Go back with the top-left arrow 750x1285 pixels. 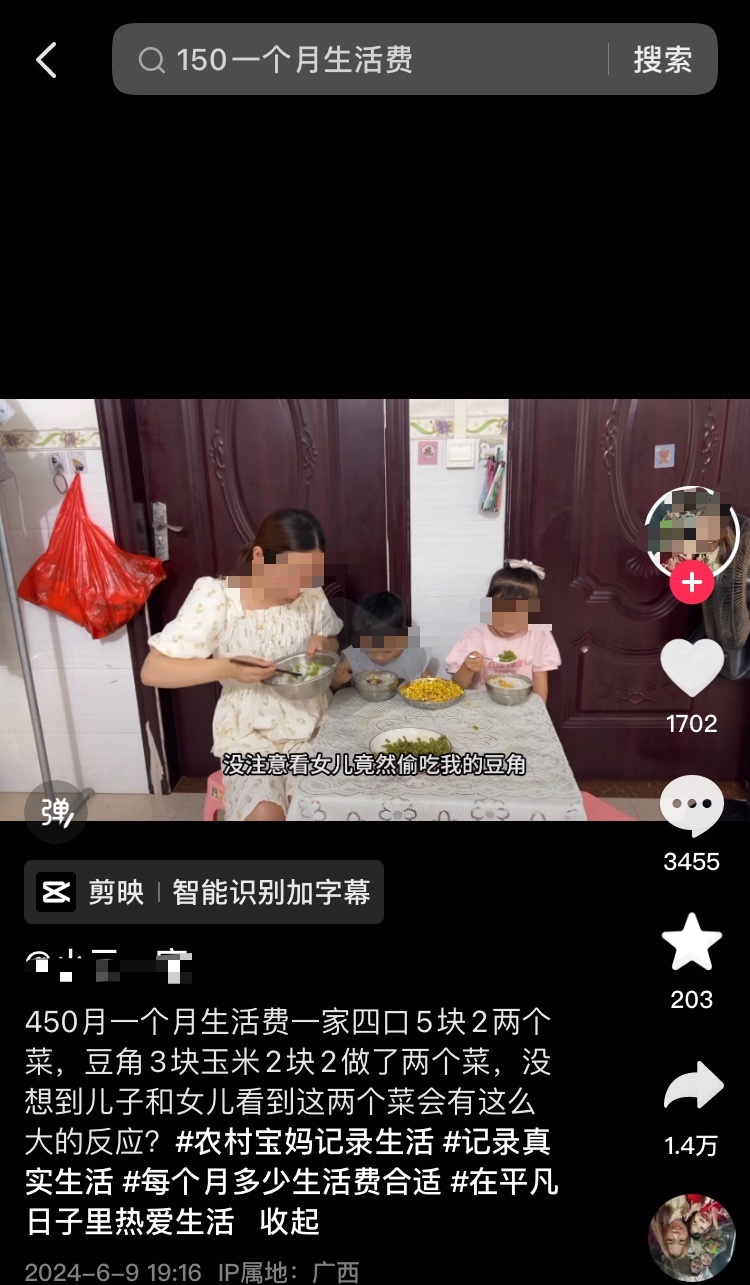point(46,60)
